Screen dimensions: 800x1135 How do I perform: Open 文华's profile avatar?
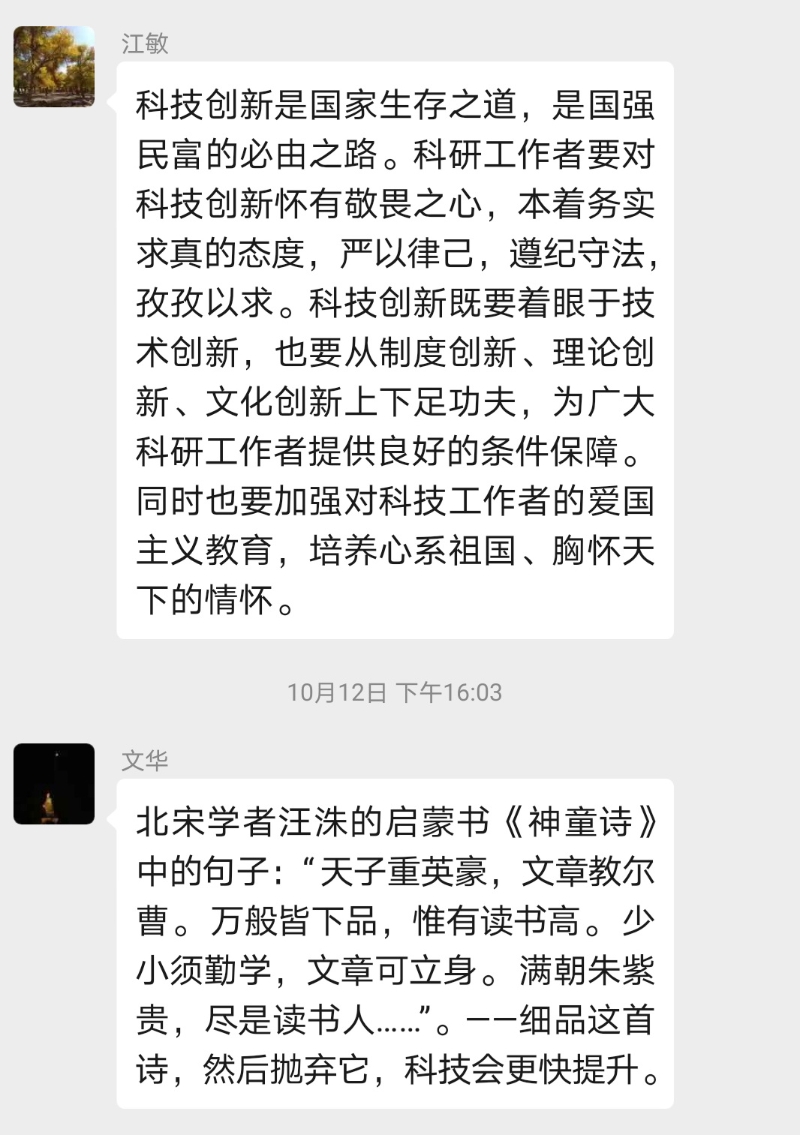(x=54, y=783)
